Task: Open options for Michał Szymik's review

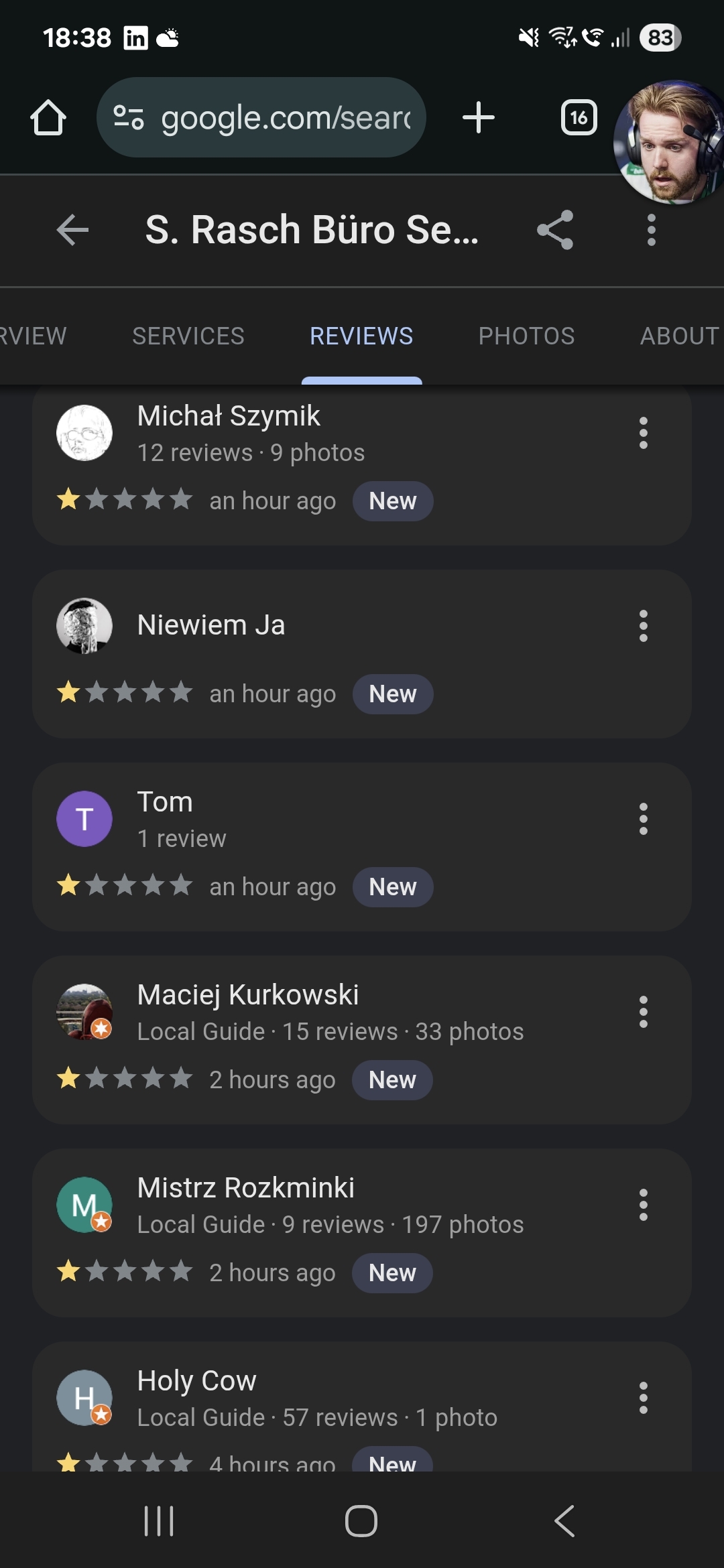Action: tap(643, 433)
